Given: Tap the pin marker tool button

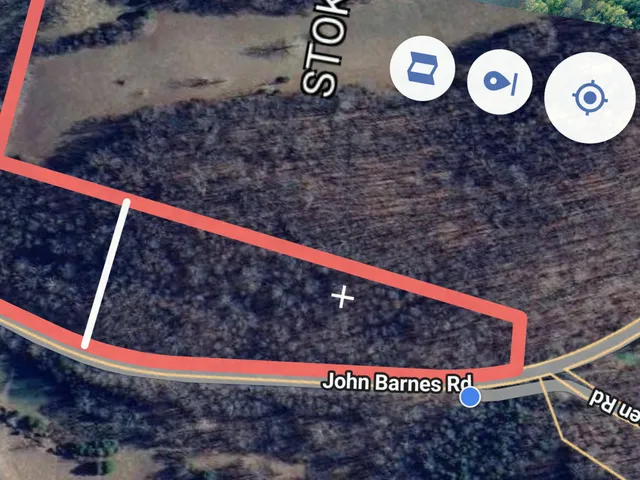Looking at the screenshot, I should [x=499, y=82].
